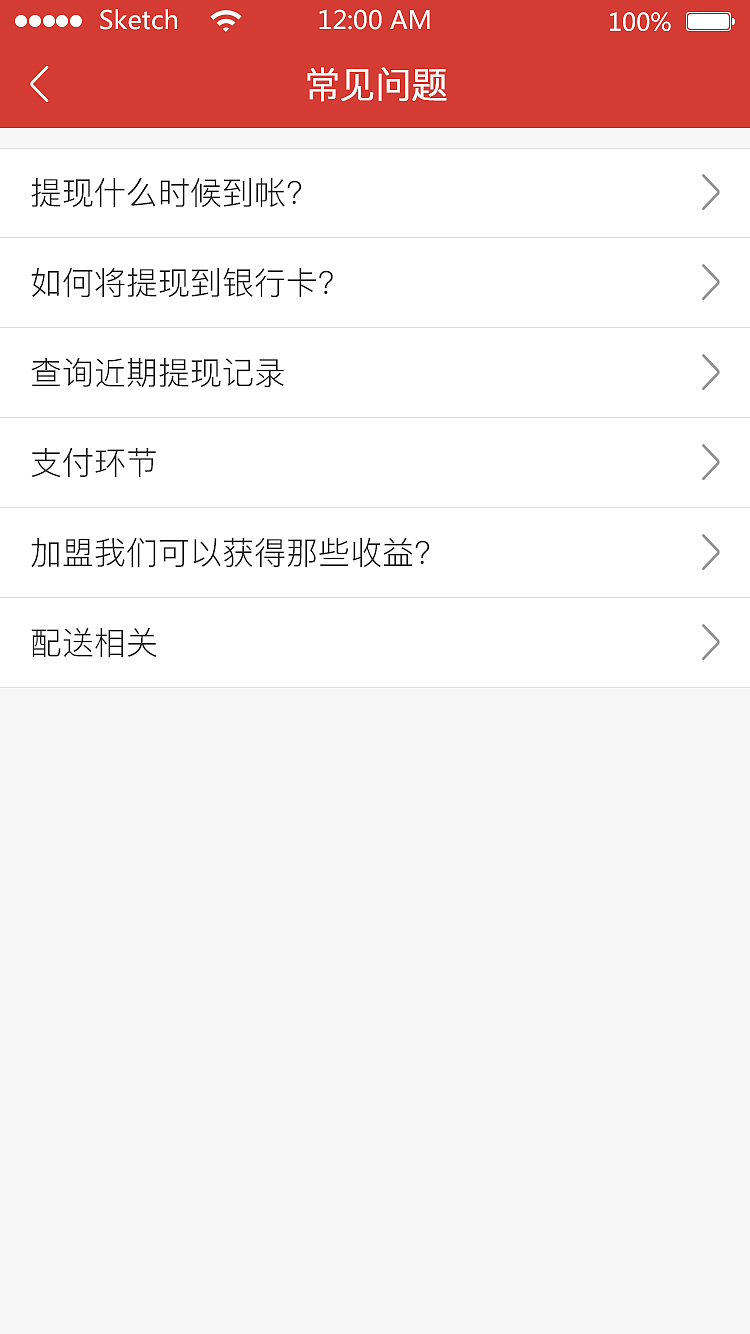The width and height of the screenshot is (750, 1334).
Task: Click the signal strength dots
Action: pos(49,19)
